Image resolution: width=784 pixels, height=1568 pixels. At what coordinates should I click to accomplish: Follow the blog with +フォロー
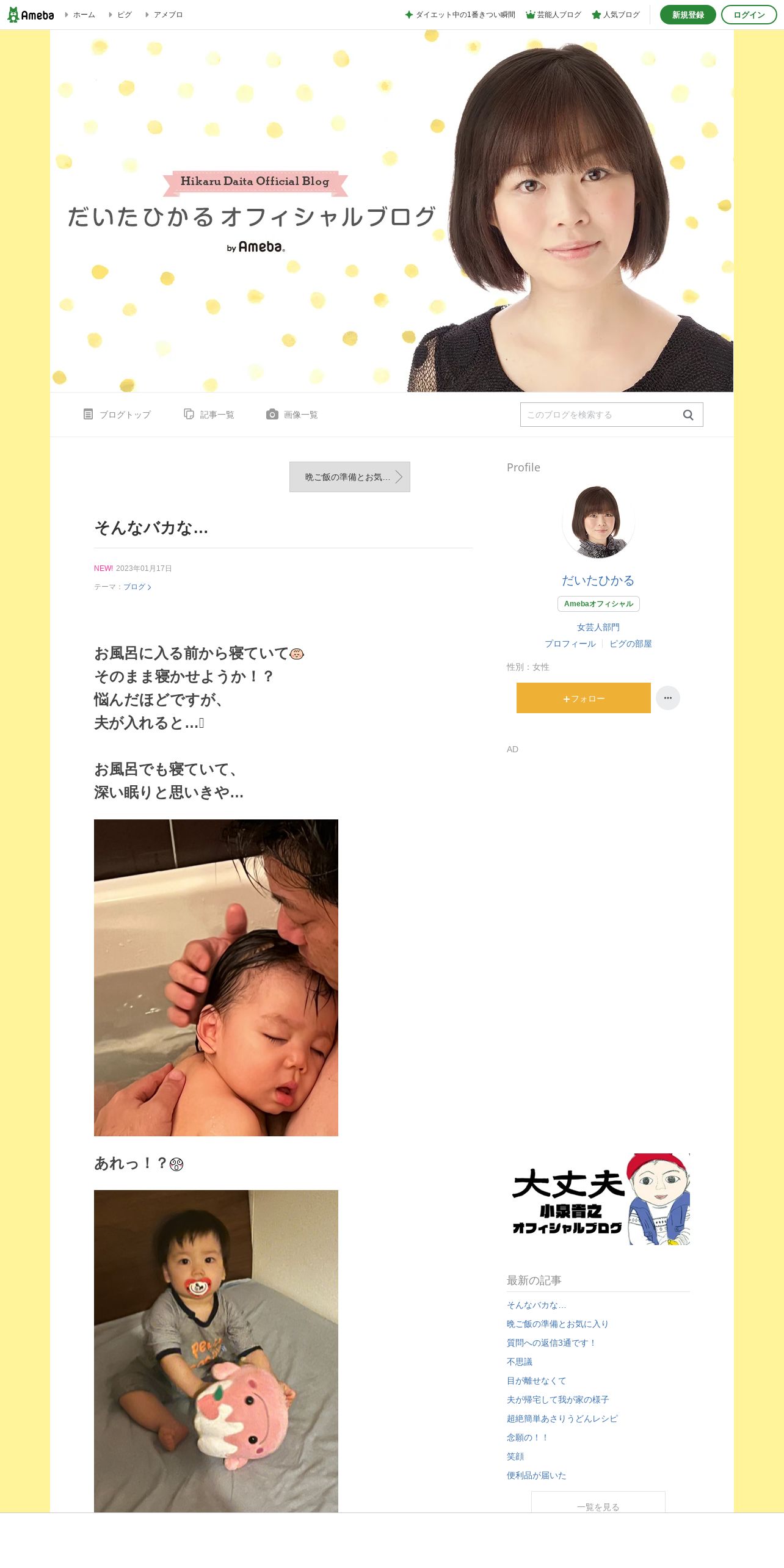click(584, 698)
